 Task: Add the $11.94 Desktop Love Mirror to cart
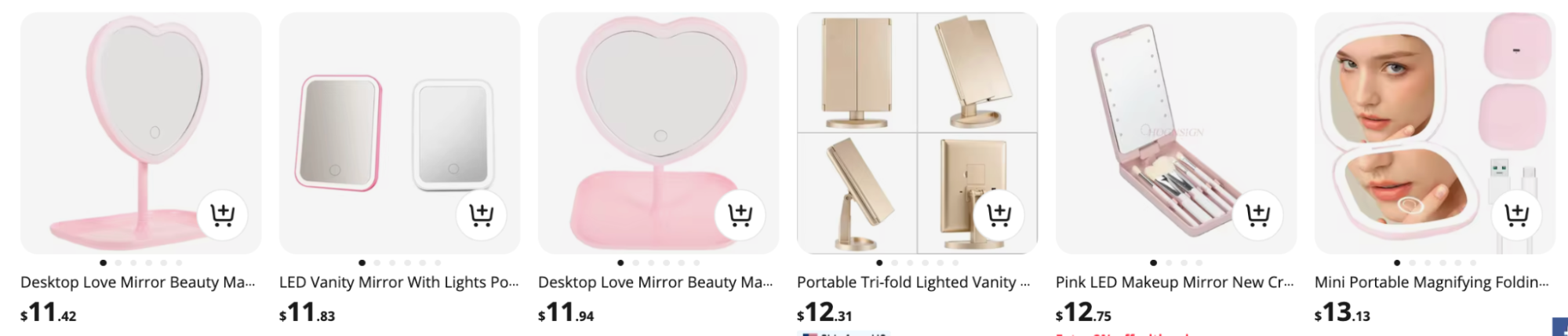pos(740,214)
